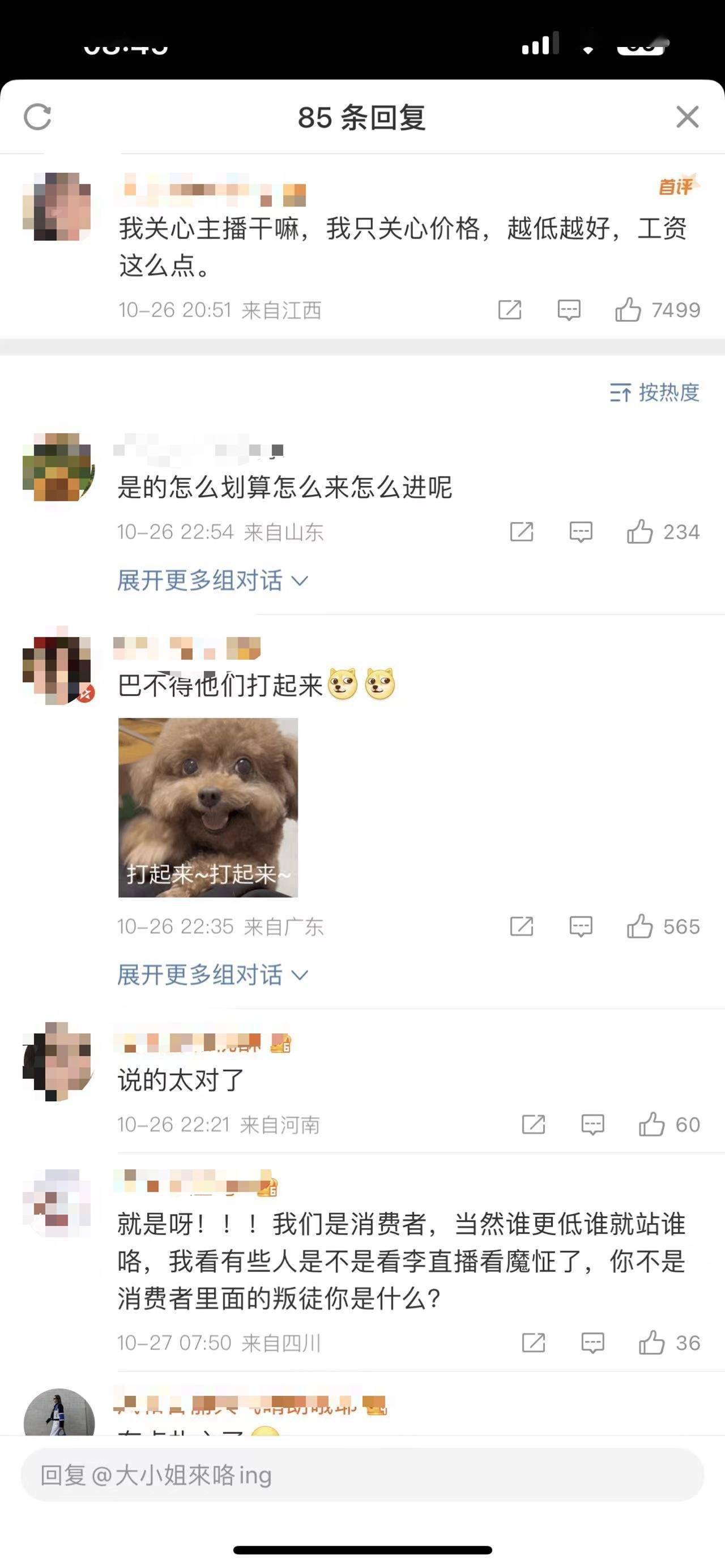Expand more conversations under the 山东 comment
This screenshot has width=725, height=1568.
point(212,580)
